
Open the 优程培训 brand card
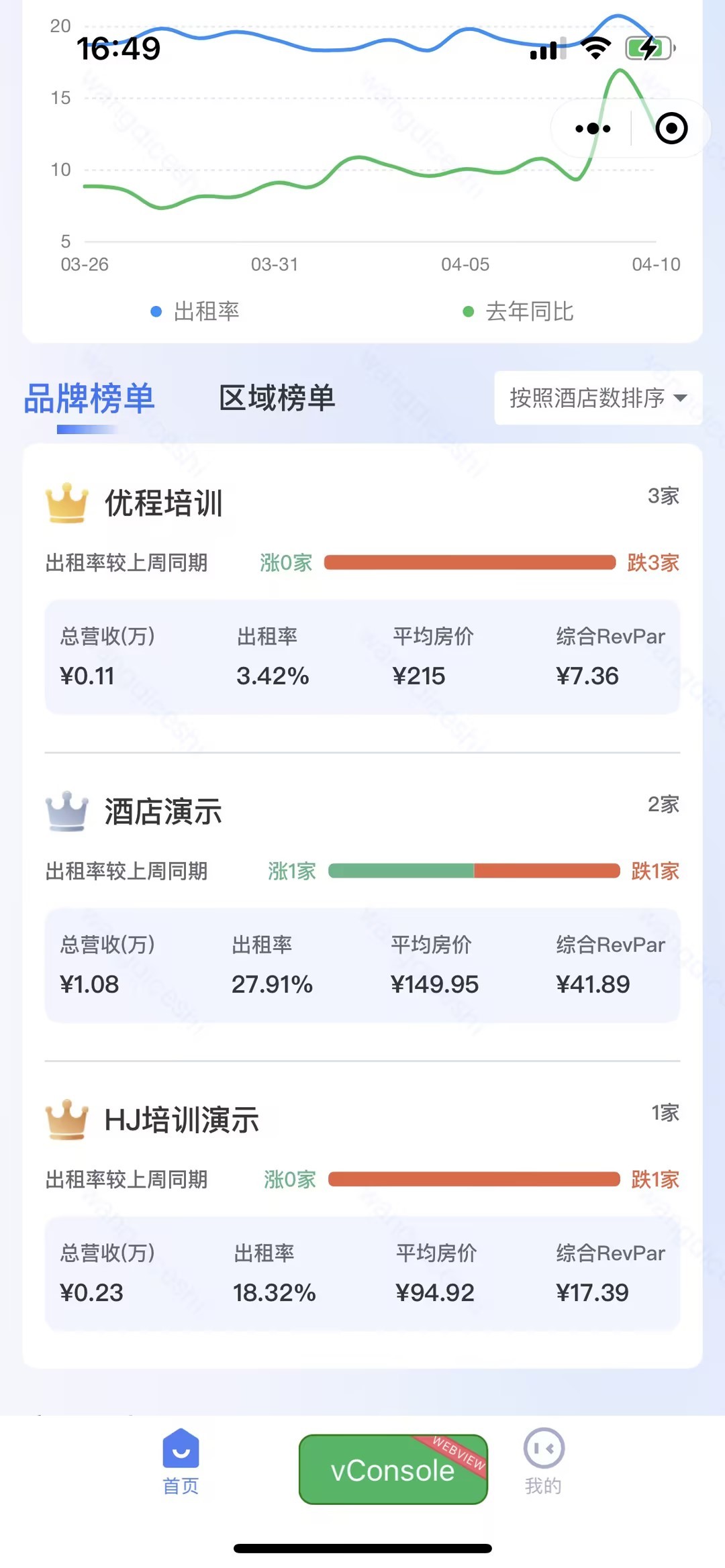point(362,598)
